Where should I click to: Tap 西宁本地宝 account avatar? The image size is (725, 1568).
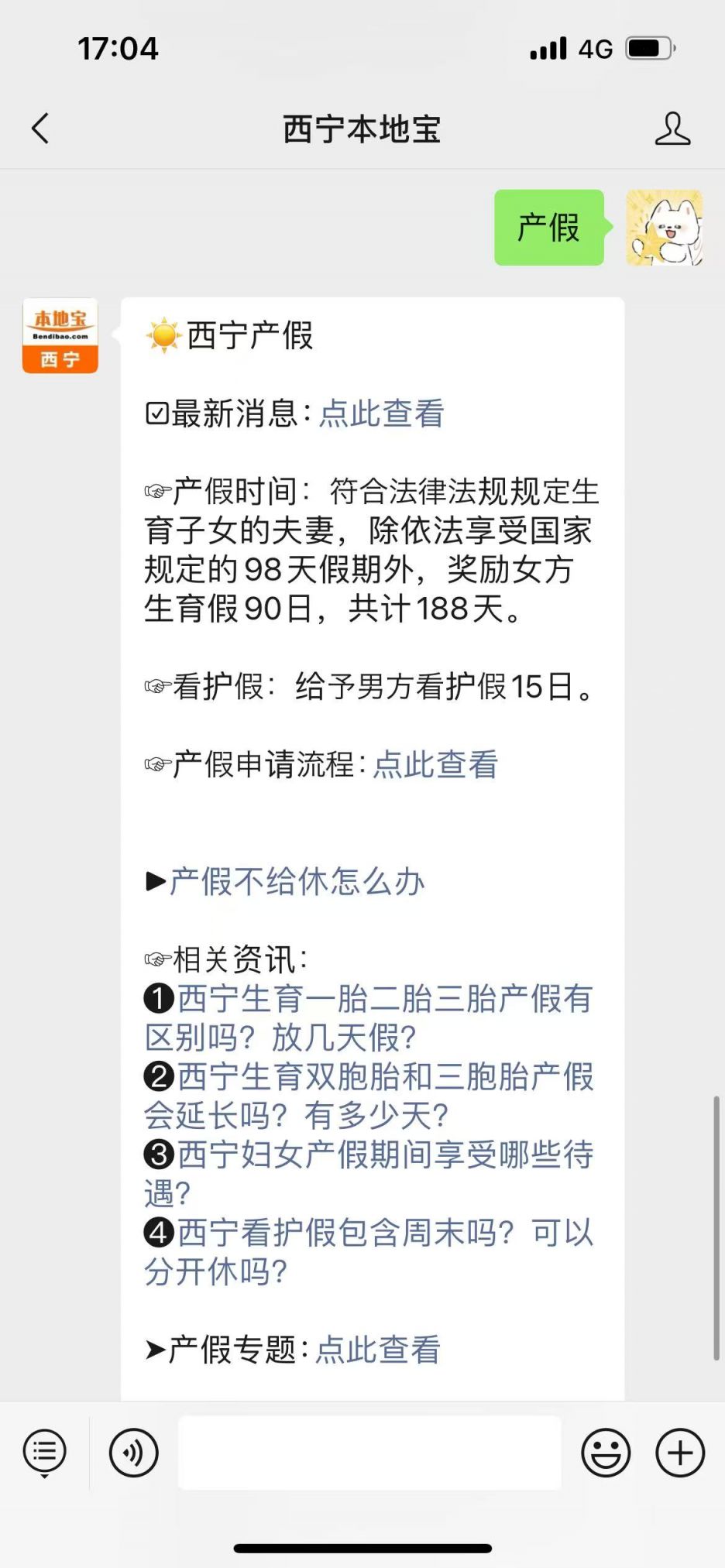click(60, 336)
